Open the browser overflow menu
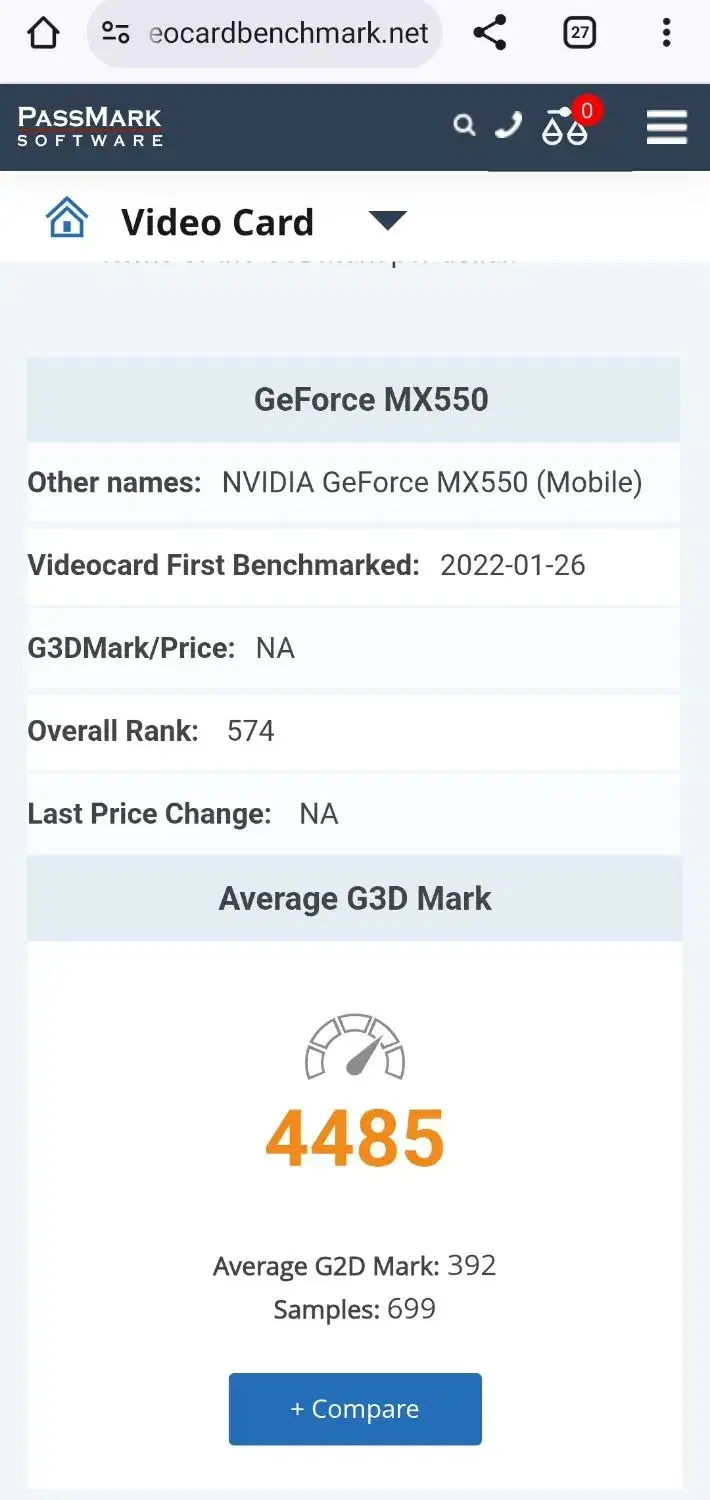 pyautogui.click(x=666, y=34)
